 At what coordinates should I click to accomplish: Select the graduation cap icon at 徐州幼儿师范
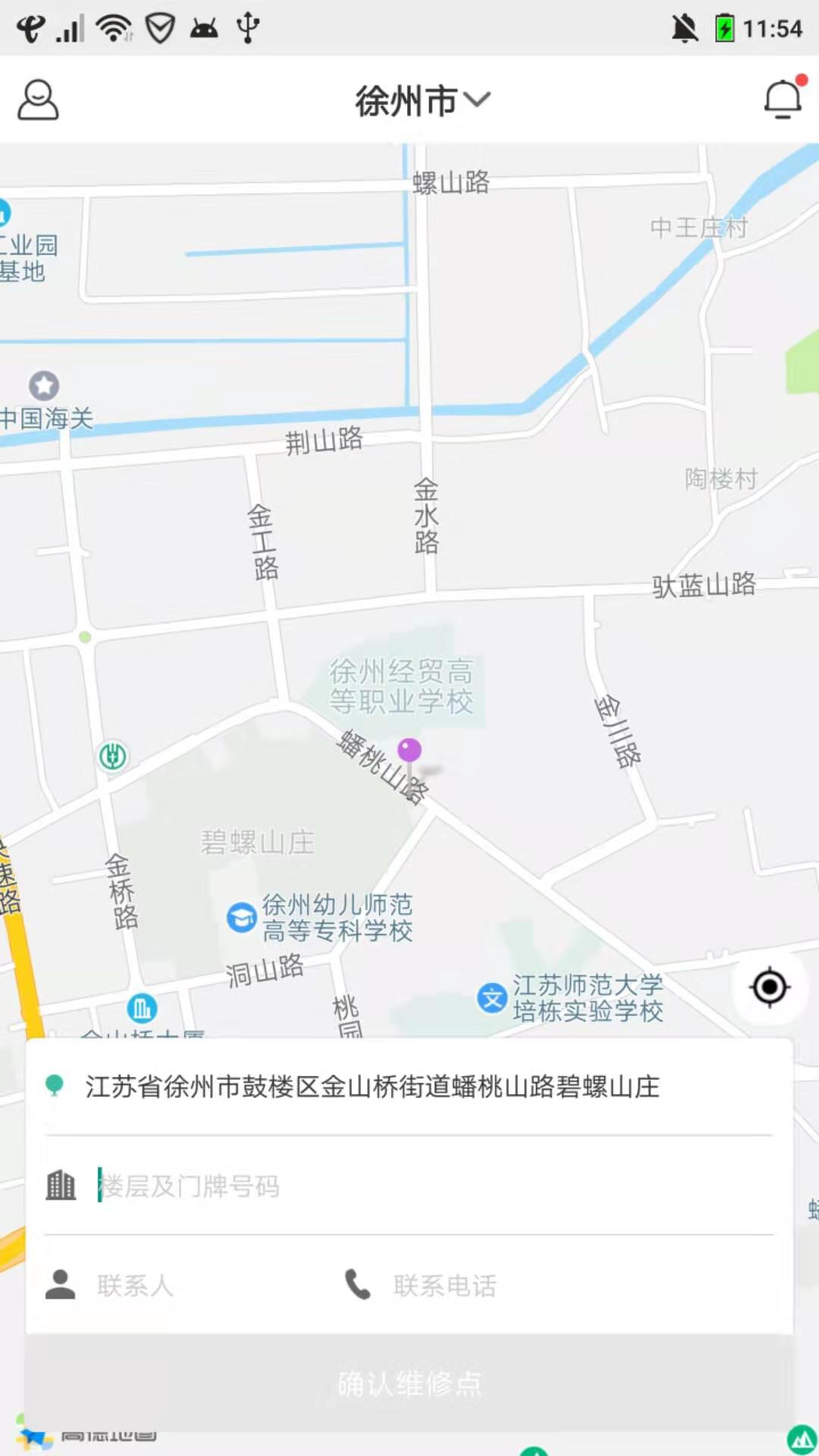pos(241,915)
